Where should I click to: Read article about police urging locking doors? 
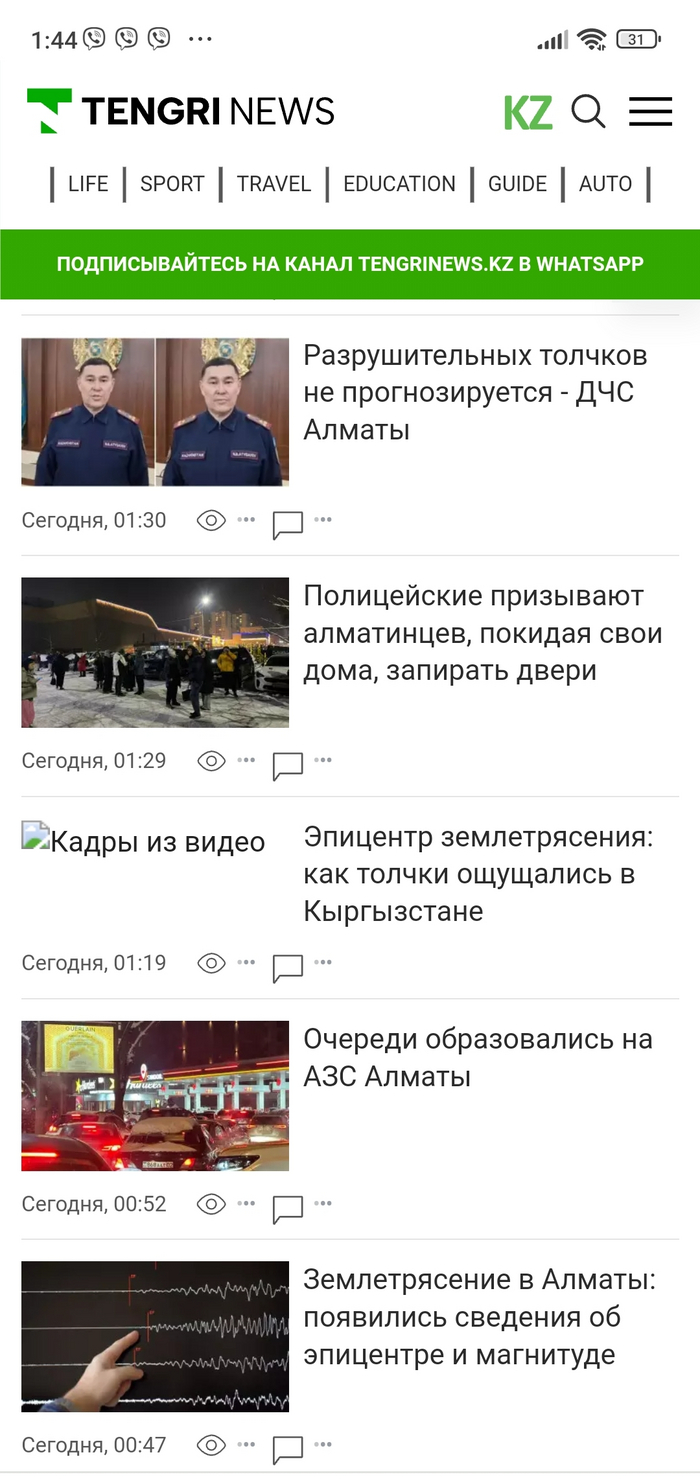coord(483,633)
